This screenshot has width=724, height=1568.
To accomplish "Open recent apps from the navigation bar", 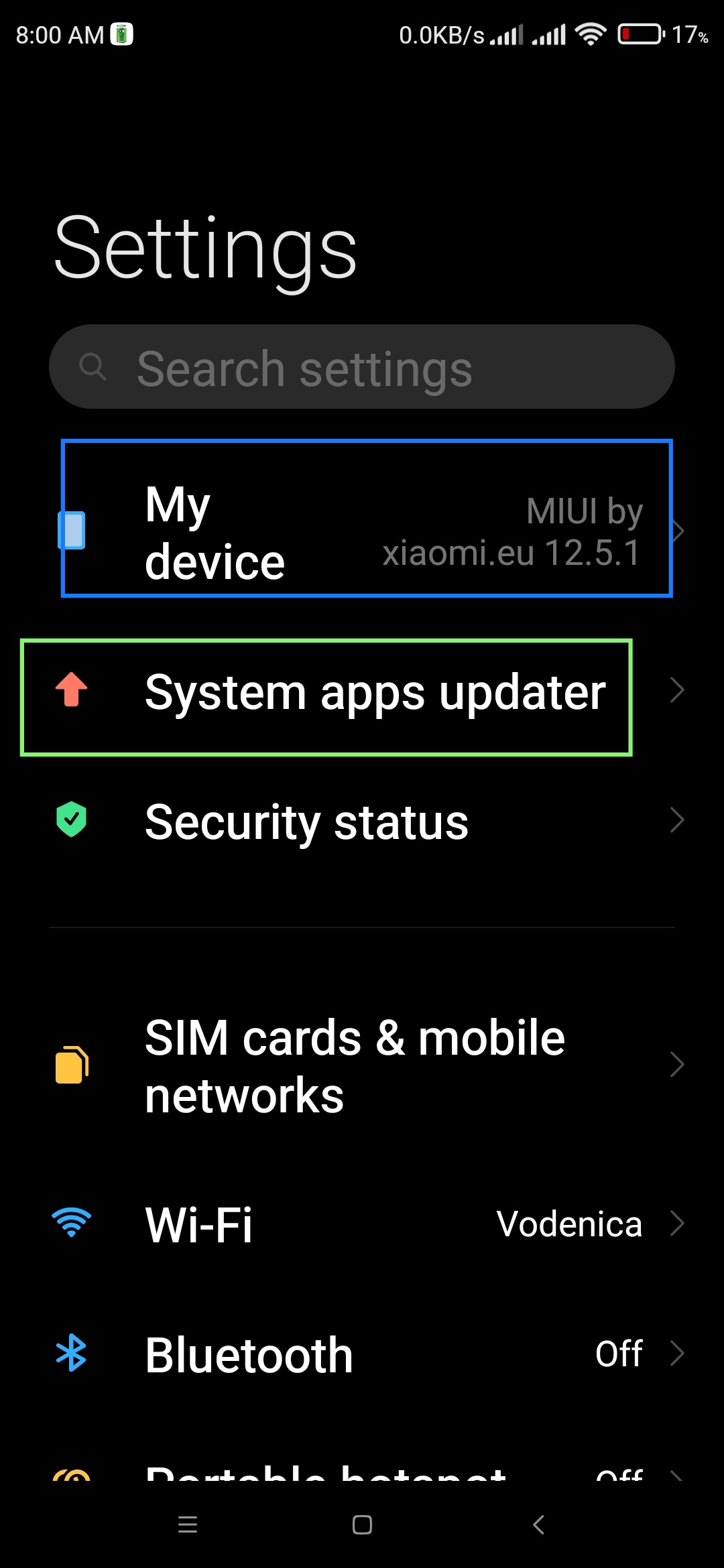I will tap(188, 1524).
